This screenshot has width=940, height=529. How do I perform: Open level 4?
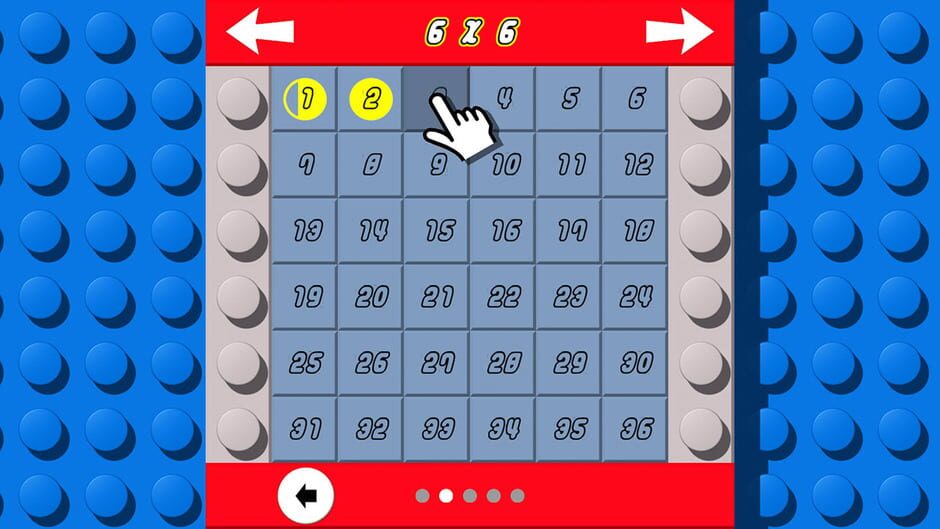(x=503, y=99)
